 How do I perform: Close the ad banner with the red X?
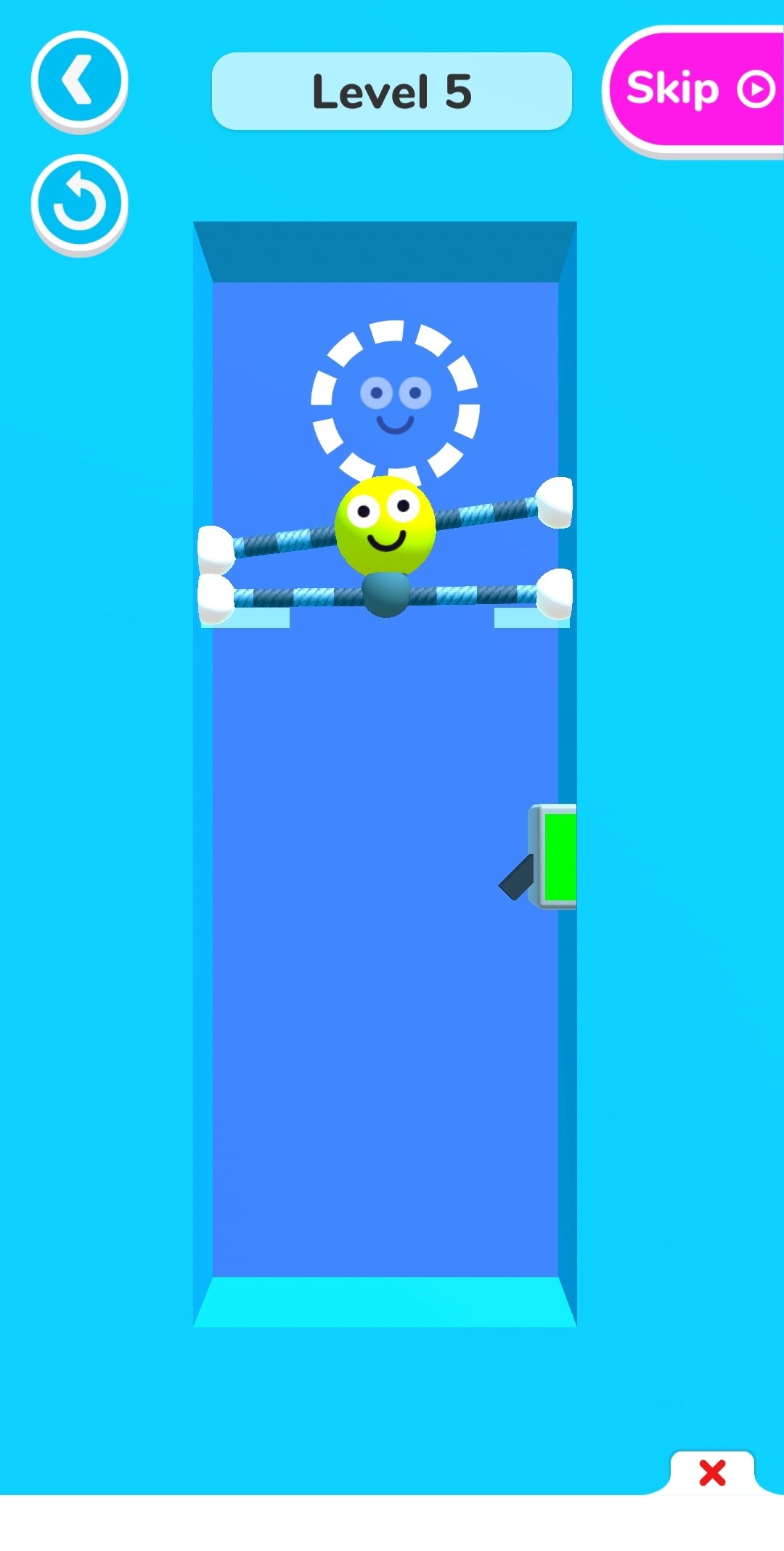pyautogui.click(x=712, y=1473)
